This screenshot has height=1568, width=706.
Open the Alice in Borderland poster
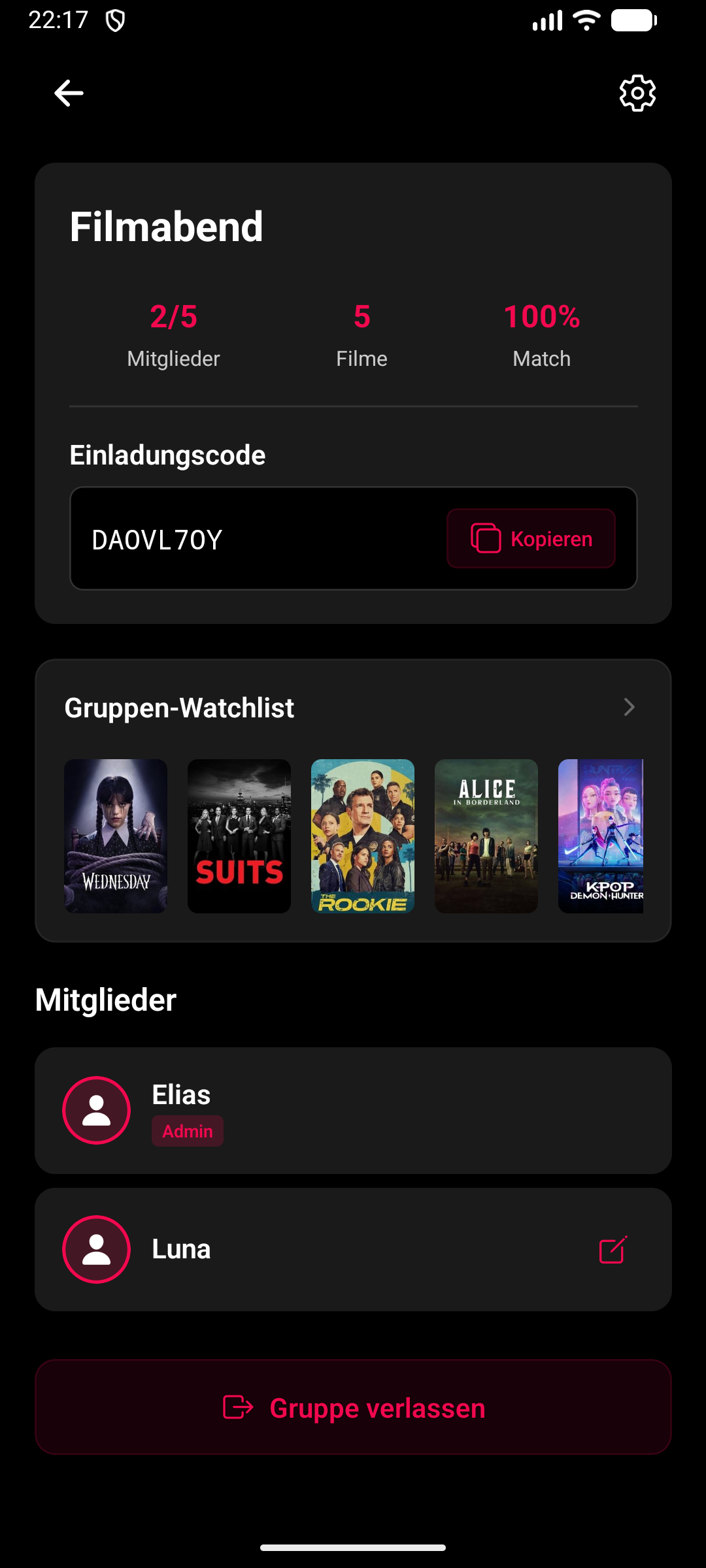486,837
